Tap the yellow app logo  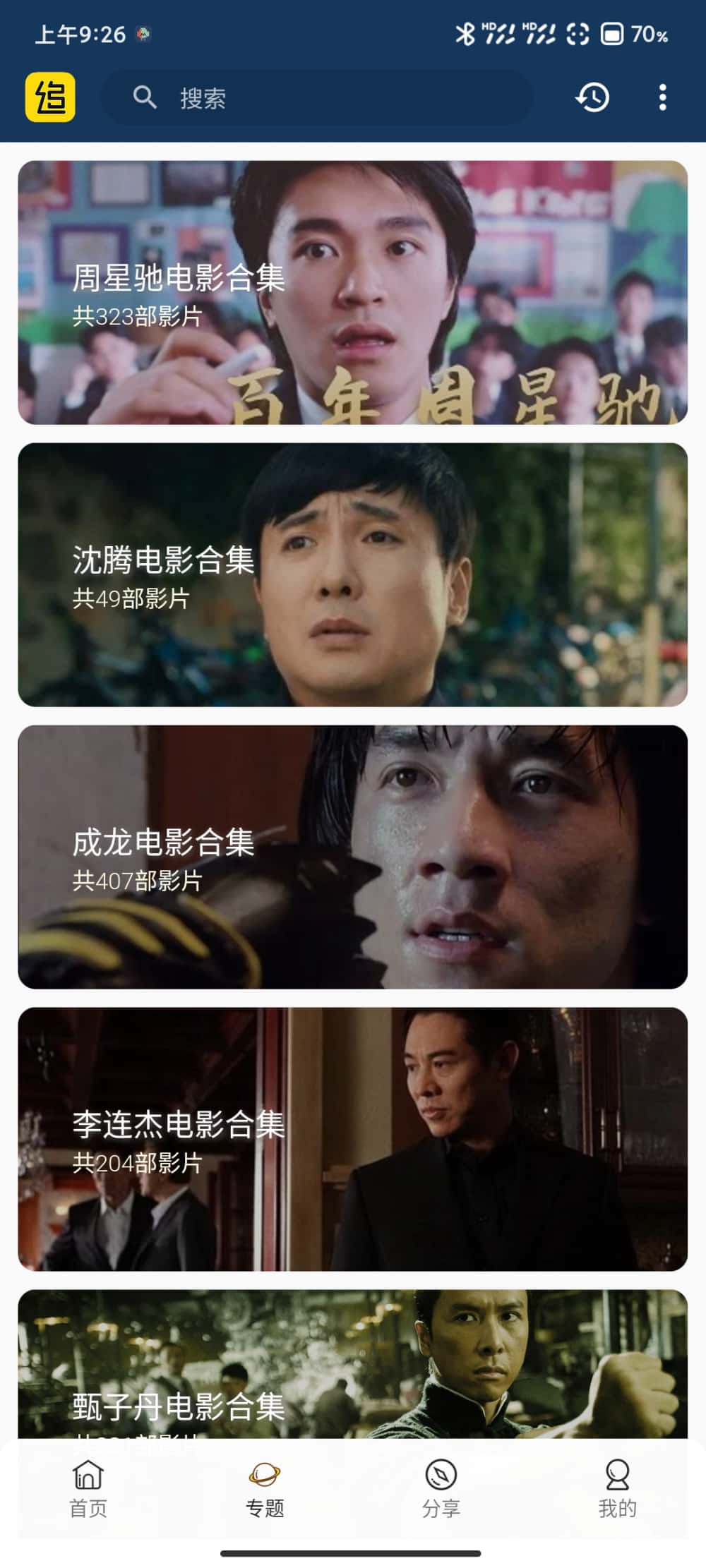(x=50, y=97)
